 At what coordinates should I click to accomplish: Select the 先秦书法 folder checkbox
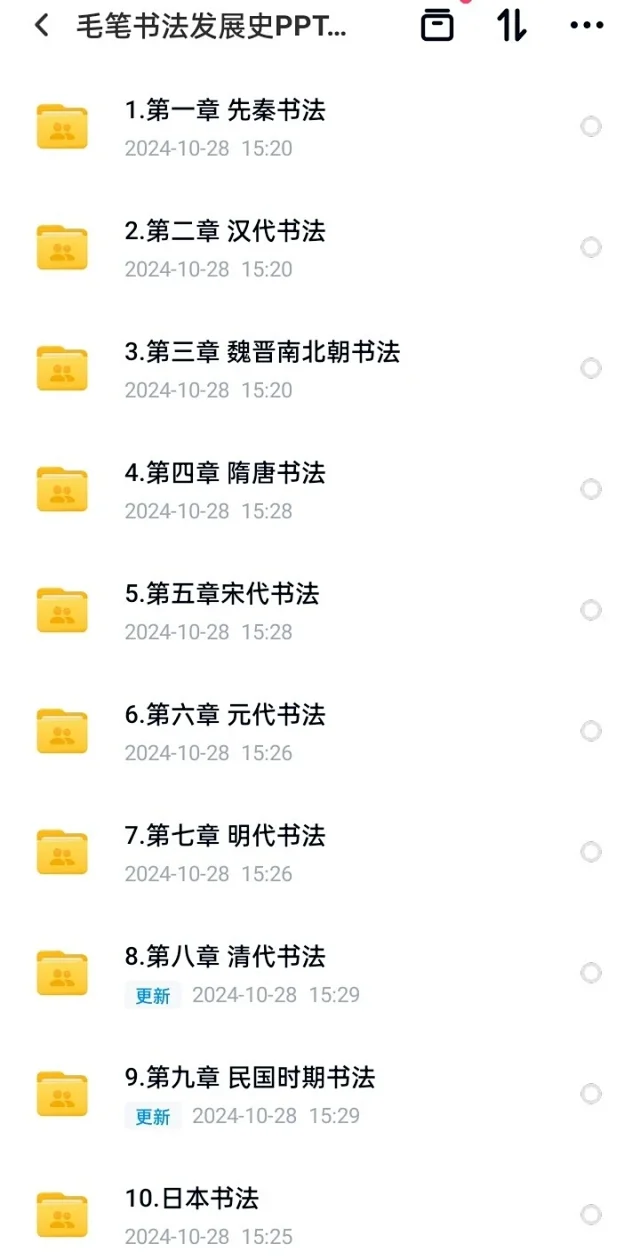click(x=591, y=126)
